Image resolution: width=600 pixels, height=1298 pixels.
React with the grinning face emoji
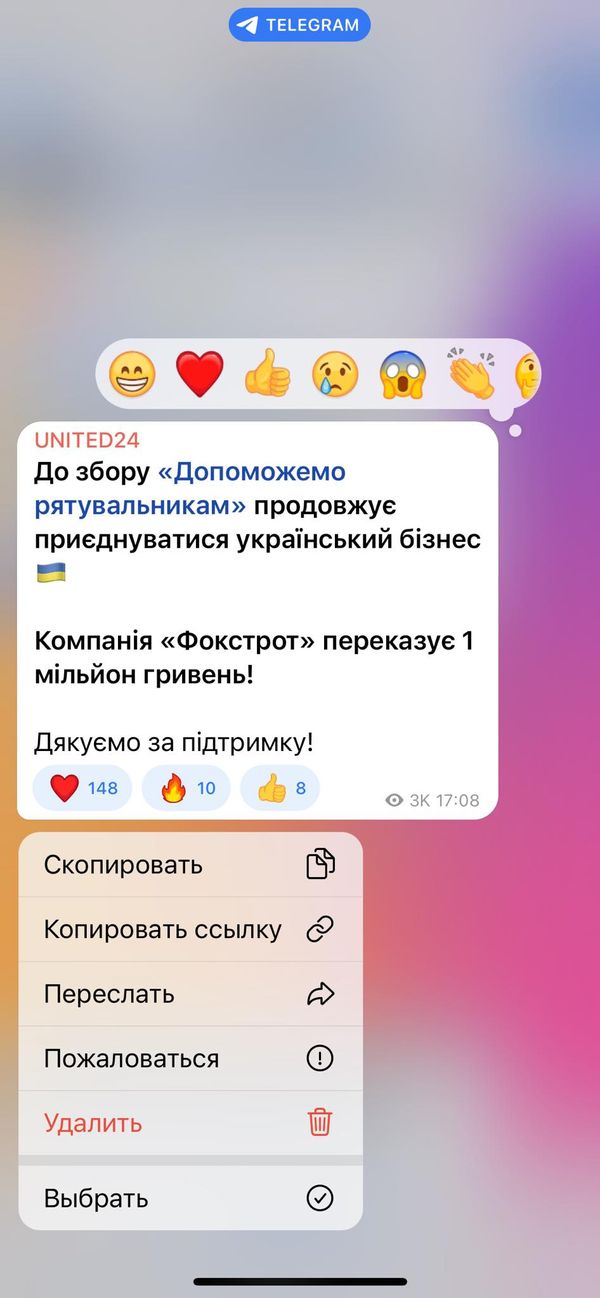point(132,376)
